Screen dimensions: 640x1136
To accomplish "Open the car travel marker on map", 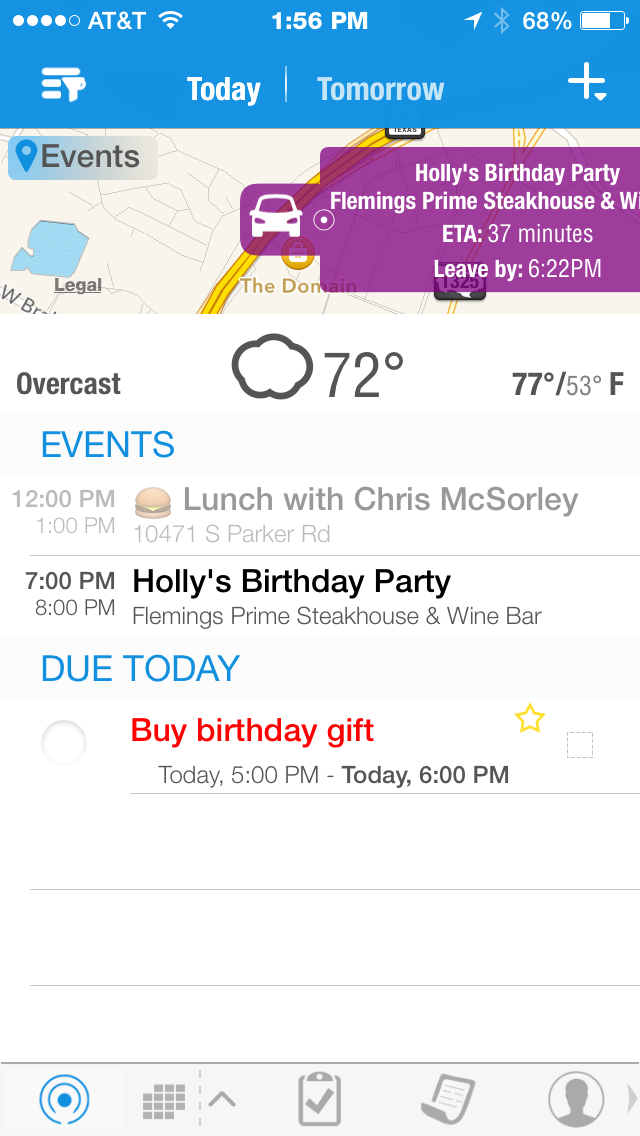I will tap(276, 217).
